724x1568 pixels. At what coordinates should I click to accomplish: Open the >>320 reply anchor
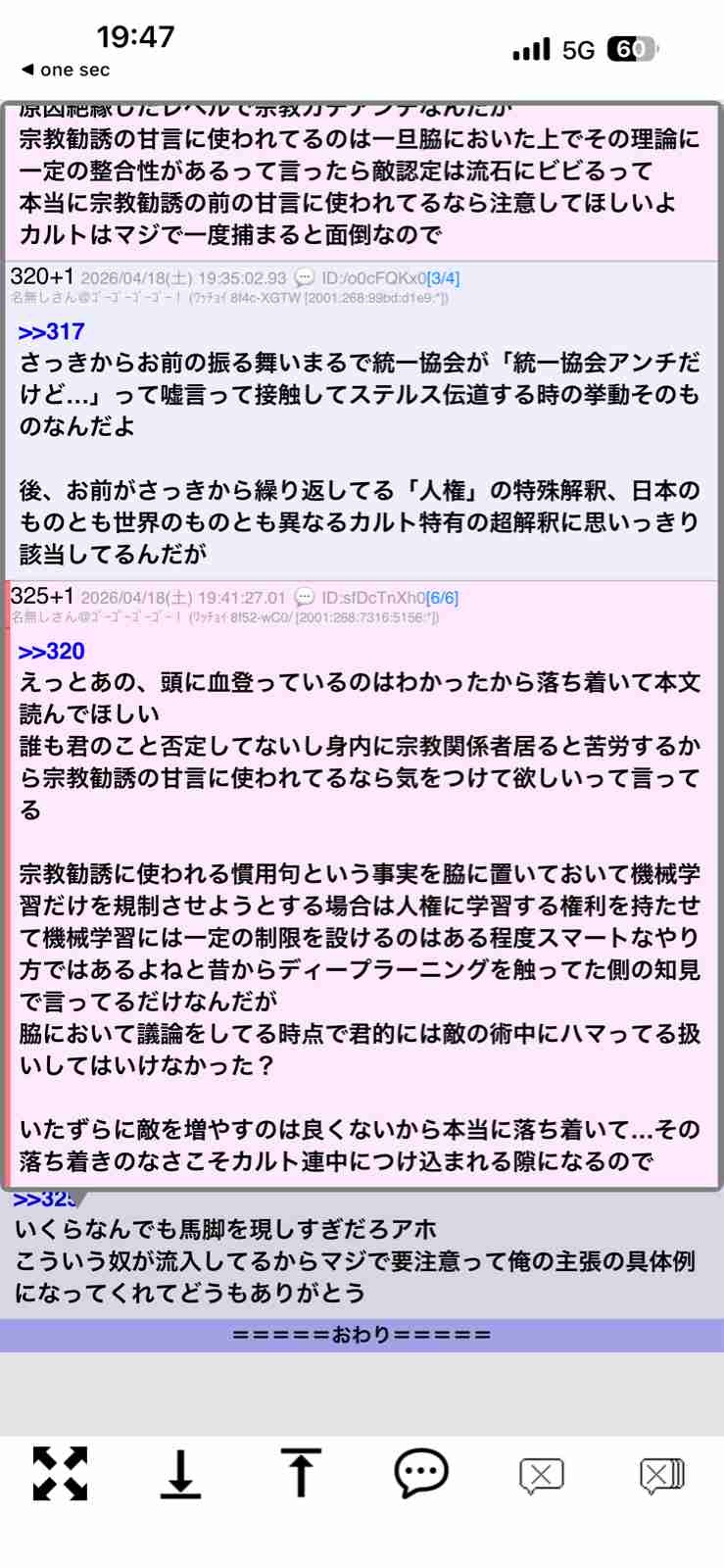(x=51, y=651)
